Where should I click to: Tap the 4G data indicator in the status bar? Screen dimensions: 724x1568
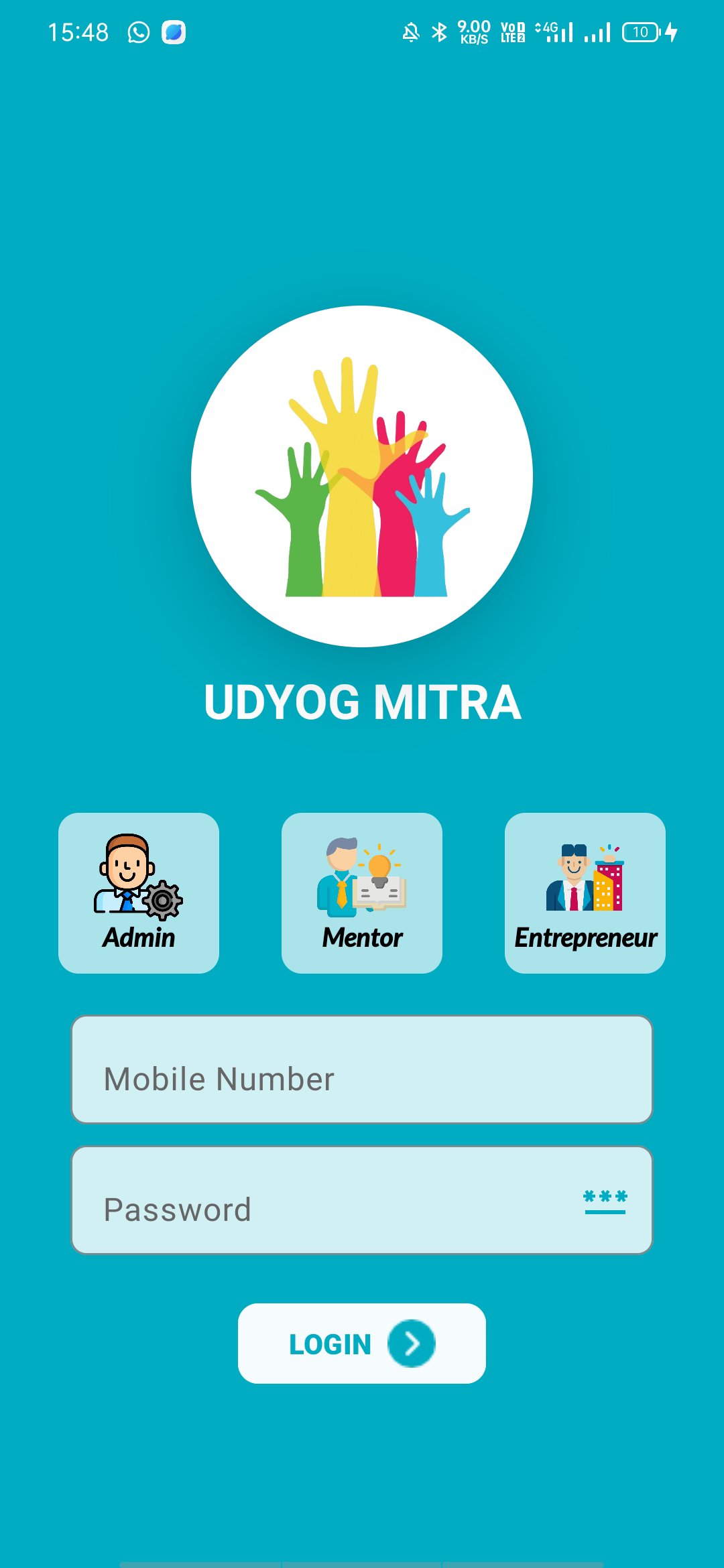(x=550, y=31)
